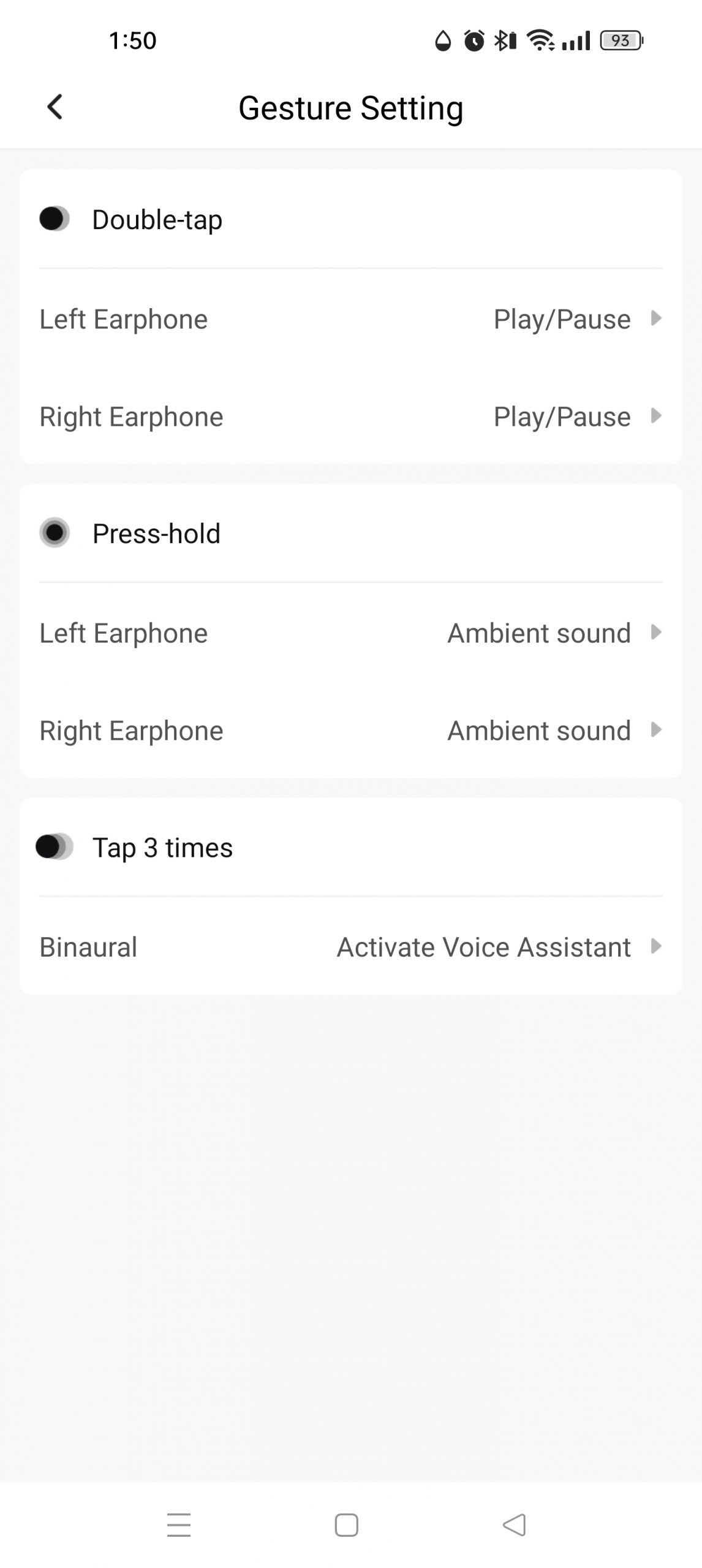This screenshot has width=702, height=1568.
Task: Edit Binaural Tap 3 times action
Action: (x=351, y=946)
